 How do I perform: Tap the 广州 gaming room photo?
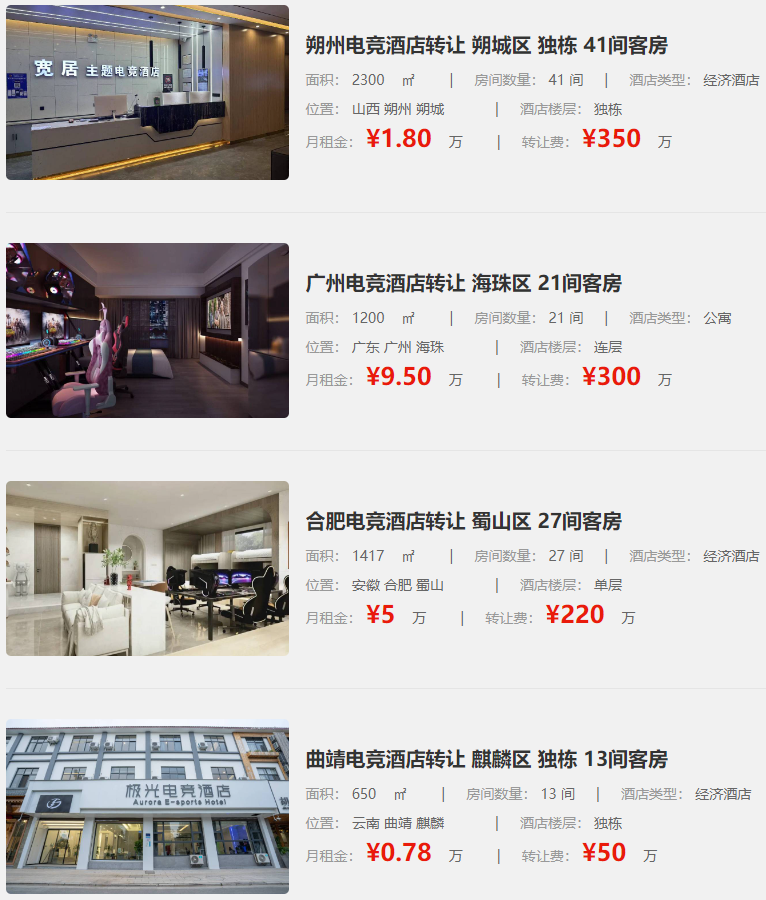pyautogui.click(x=147, y=330)
